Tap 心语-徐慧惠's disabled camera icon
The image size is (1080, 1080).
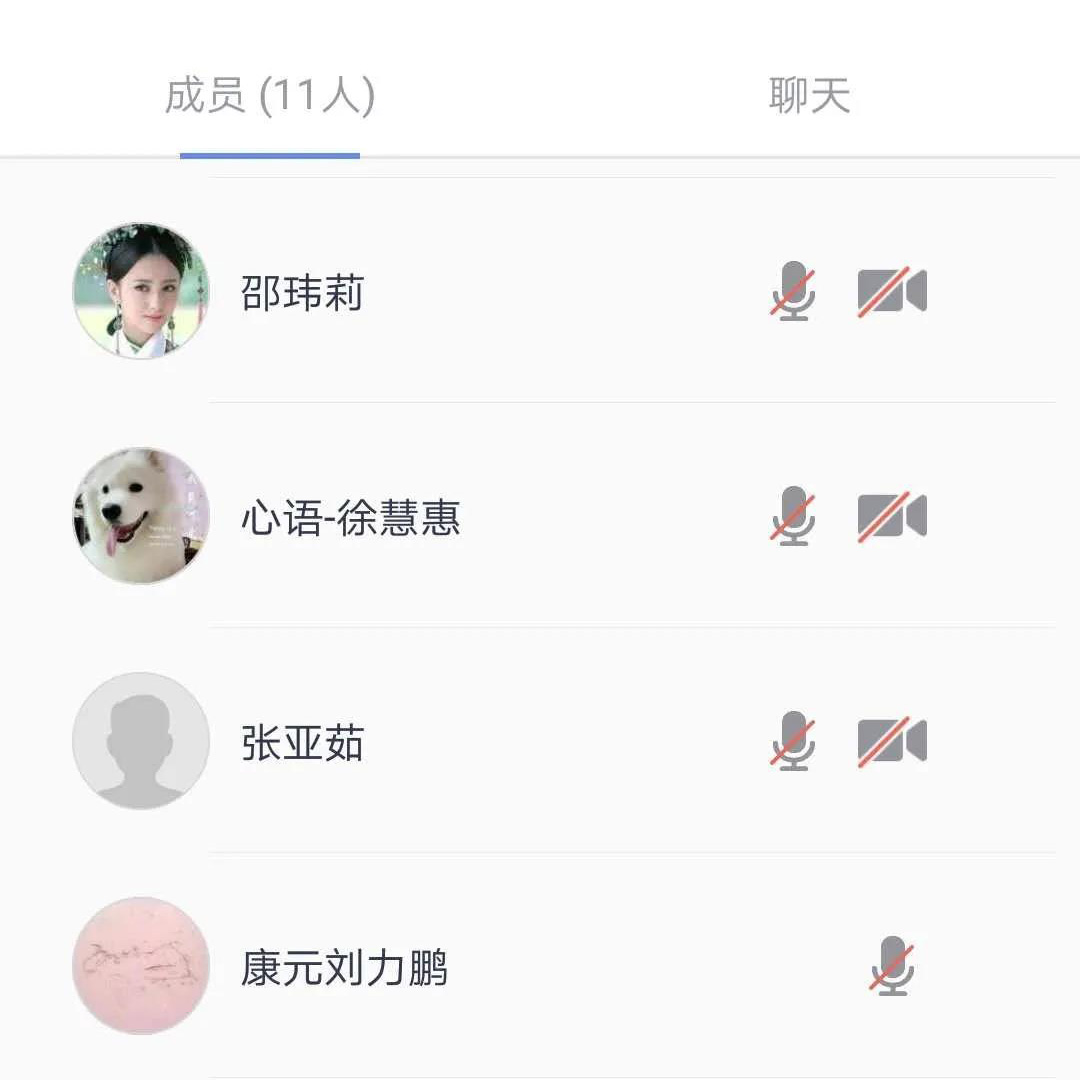click(x=891, y=516)
